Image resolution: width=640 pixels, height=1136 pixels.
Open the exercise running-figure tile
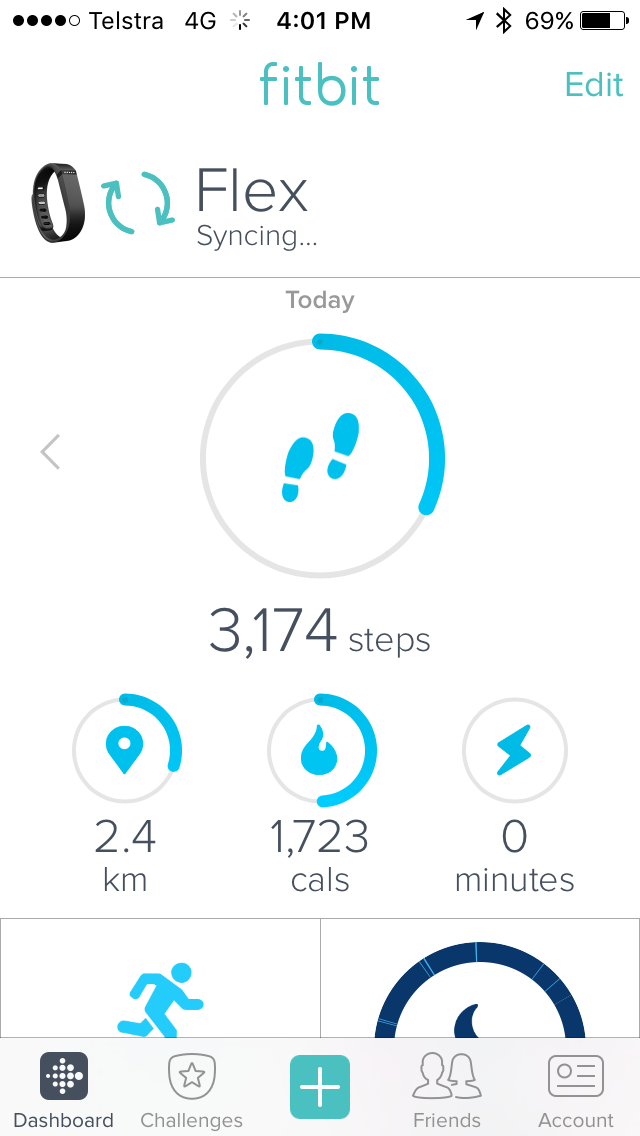pyautogui.click(x=160, y=979)
